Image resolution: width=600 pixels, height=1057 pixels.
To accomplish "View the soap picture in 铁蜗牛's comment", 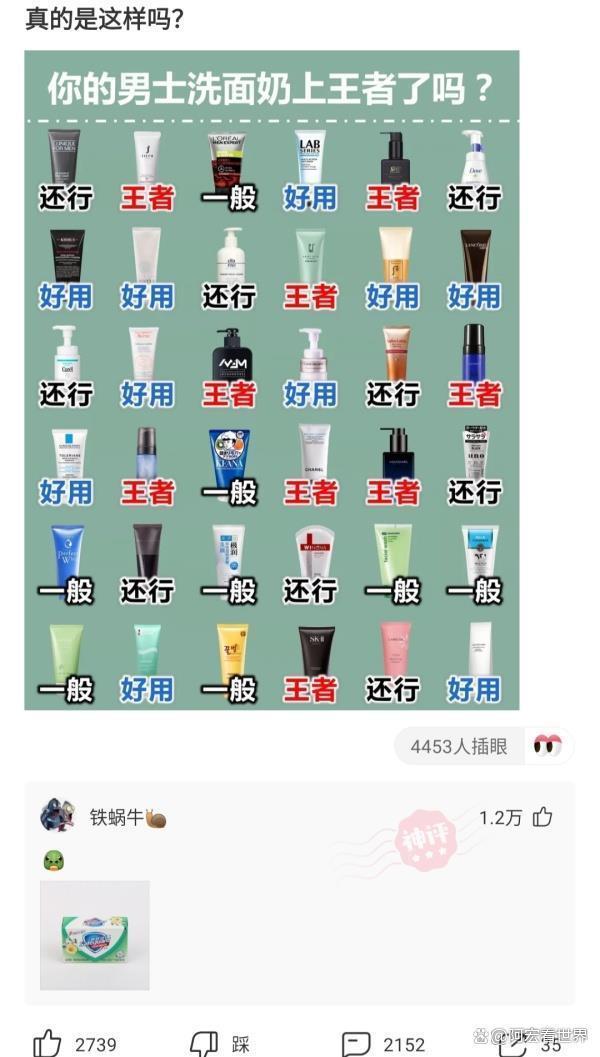I will (95, 935).
